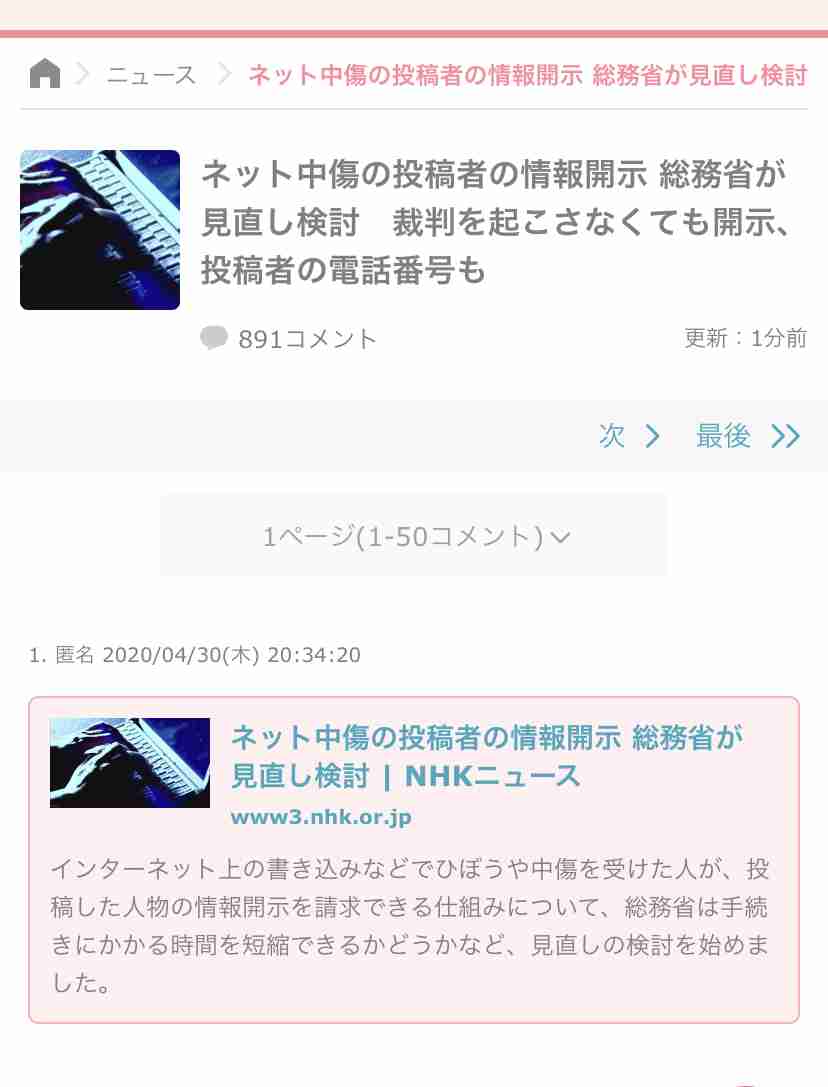Click the www3.nhk.or.jp source URL
Viewport: 828px width, 1087px height.
(x=321, y=816)
